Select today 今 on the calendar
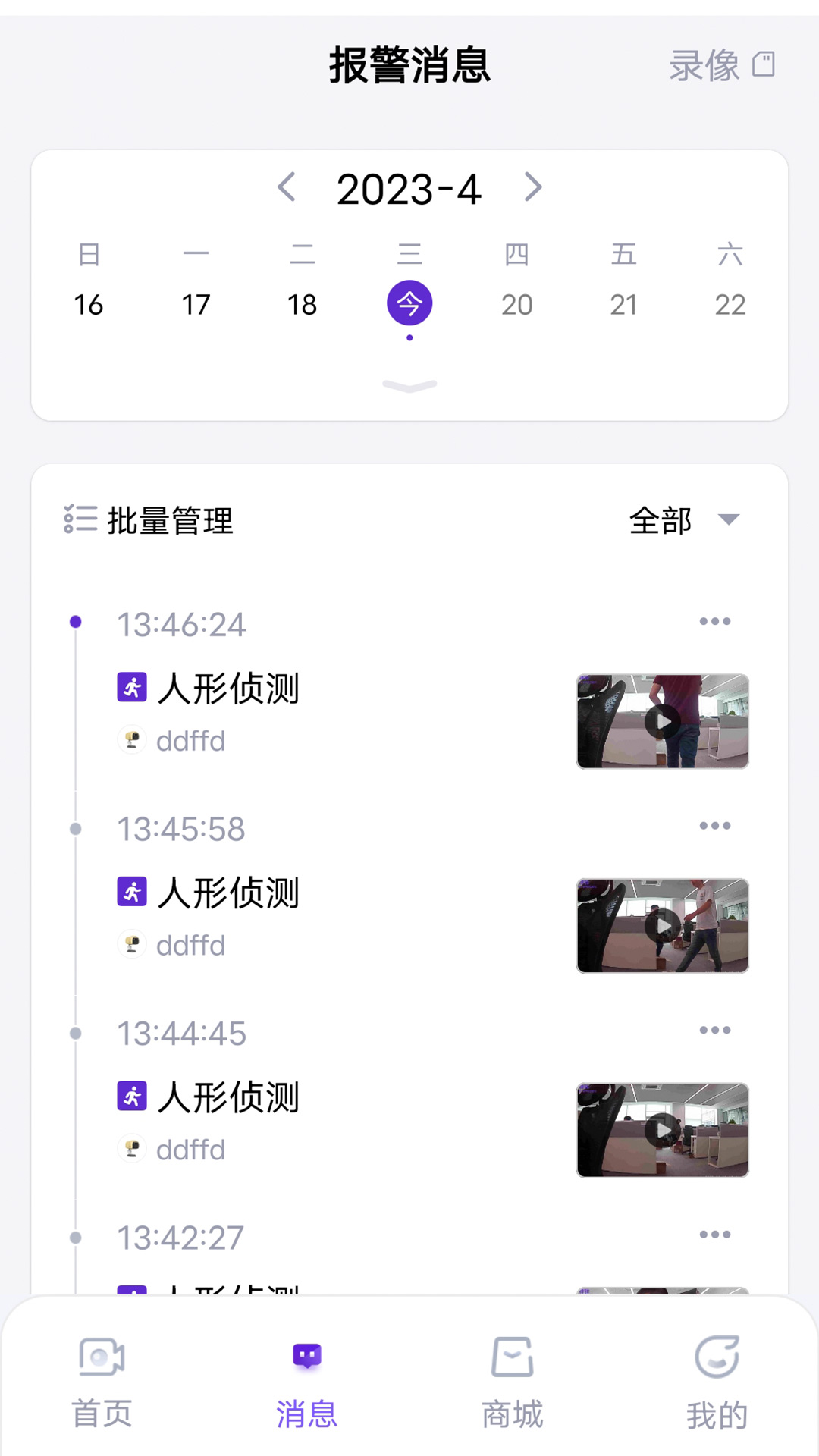819x1456 pixels. tap(409, 302)
